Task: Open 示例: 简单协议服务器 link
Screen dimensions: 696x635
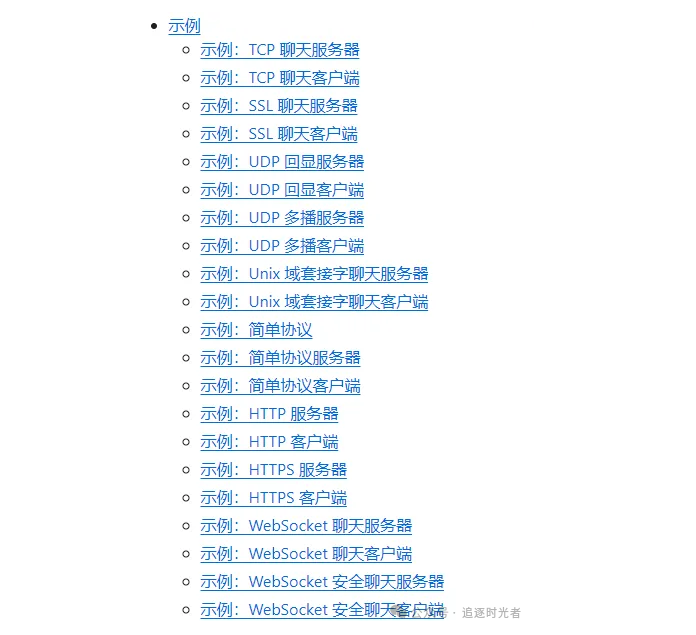Action: tap(280, 358)
